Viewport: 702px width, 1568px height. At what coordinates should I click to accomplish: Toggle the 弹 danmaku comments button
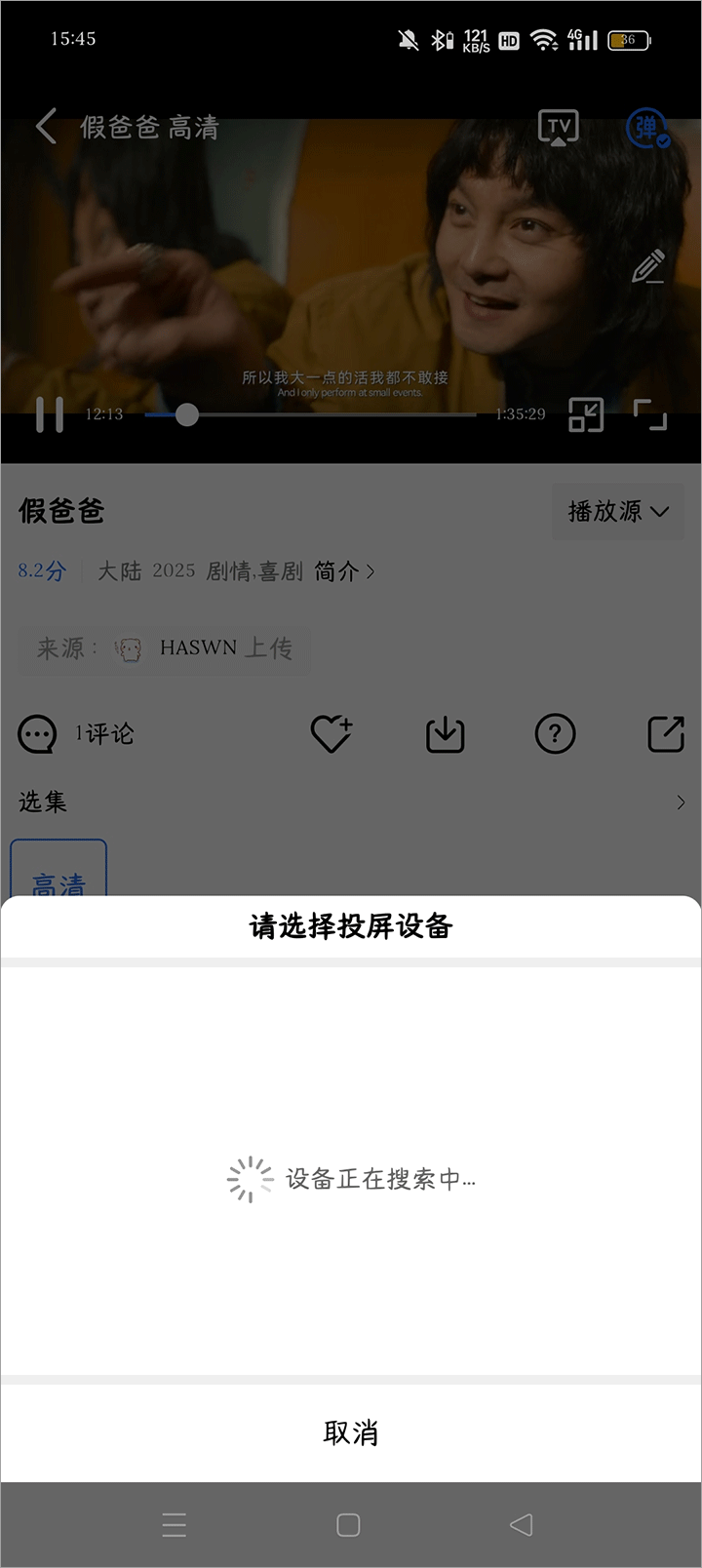point(646,128)
